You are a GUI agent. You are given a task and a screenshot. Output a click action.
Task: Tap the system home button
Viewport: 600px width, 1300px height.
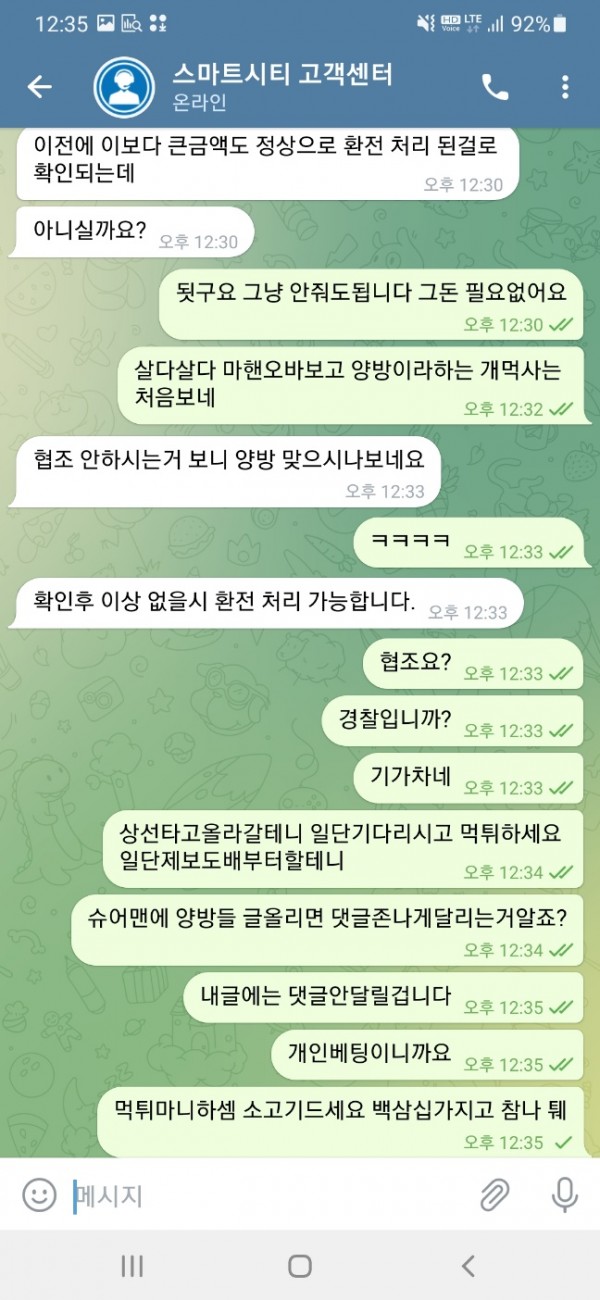[300, 1266]
